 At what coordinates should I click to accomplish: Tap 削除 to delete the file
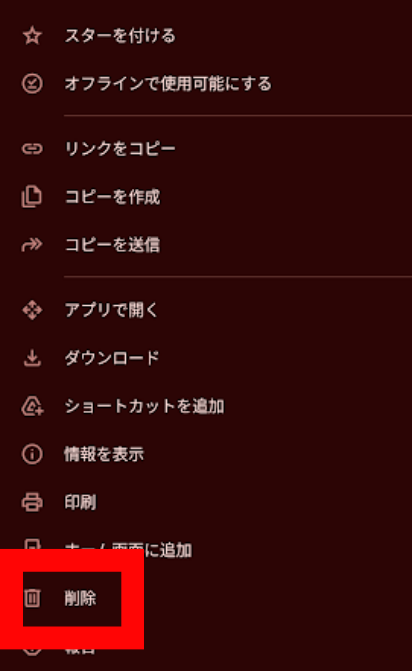[x=206, y=598]
